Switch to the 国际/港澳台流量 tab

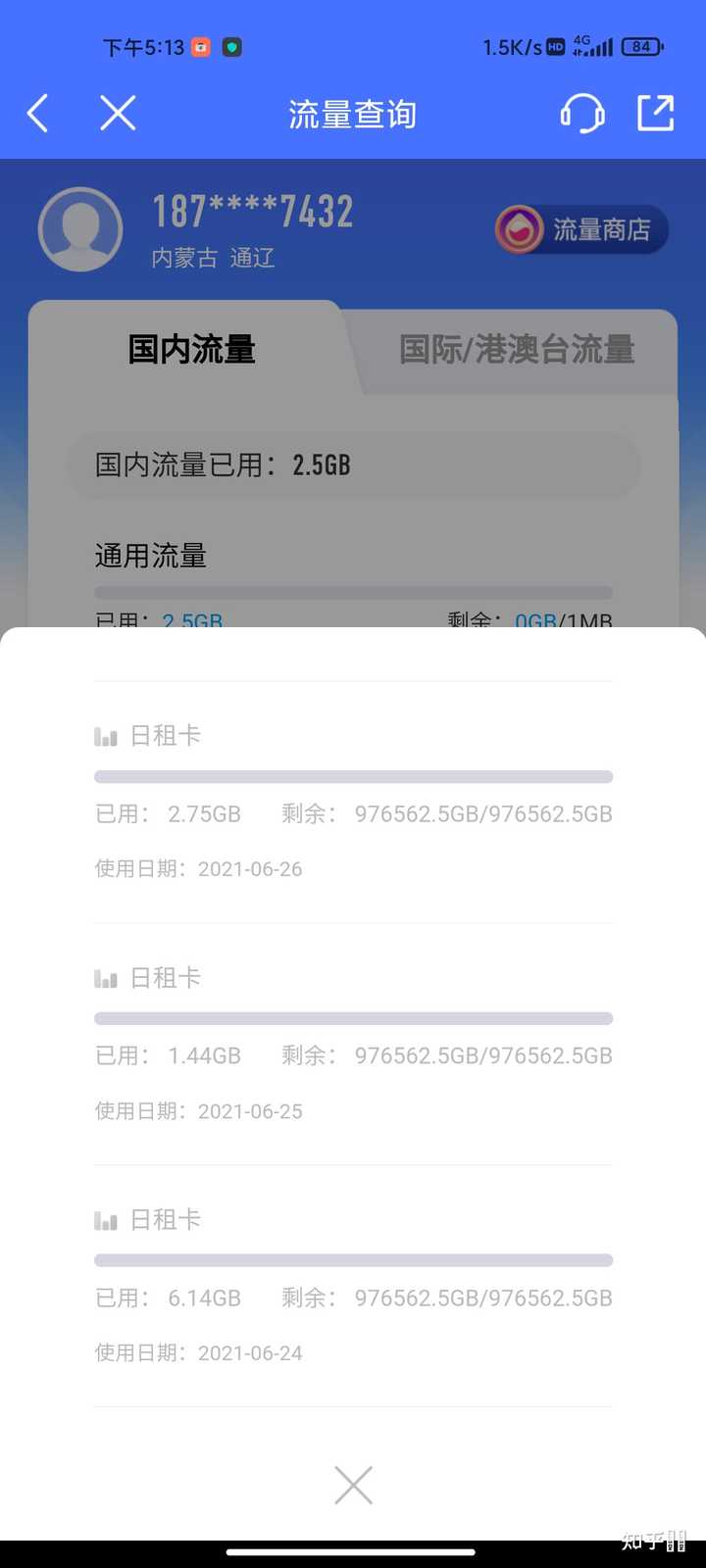coord(517,350)
